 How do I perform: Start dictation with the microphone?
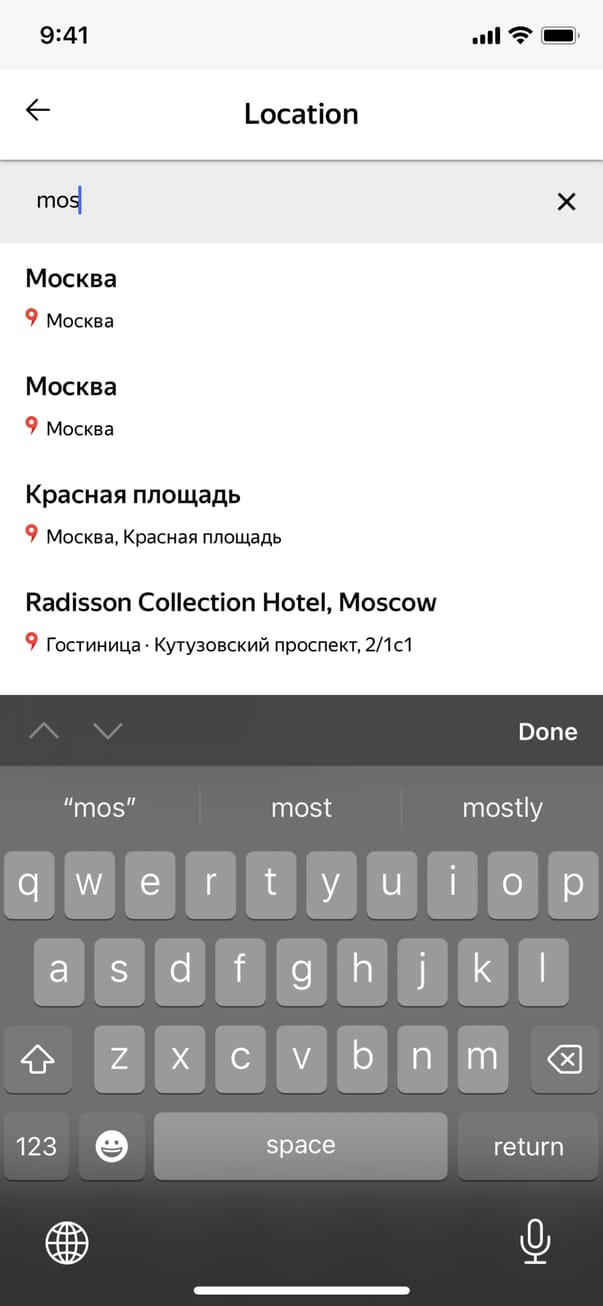[535, 1243]
